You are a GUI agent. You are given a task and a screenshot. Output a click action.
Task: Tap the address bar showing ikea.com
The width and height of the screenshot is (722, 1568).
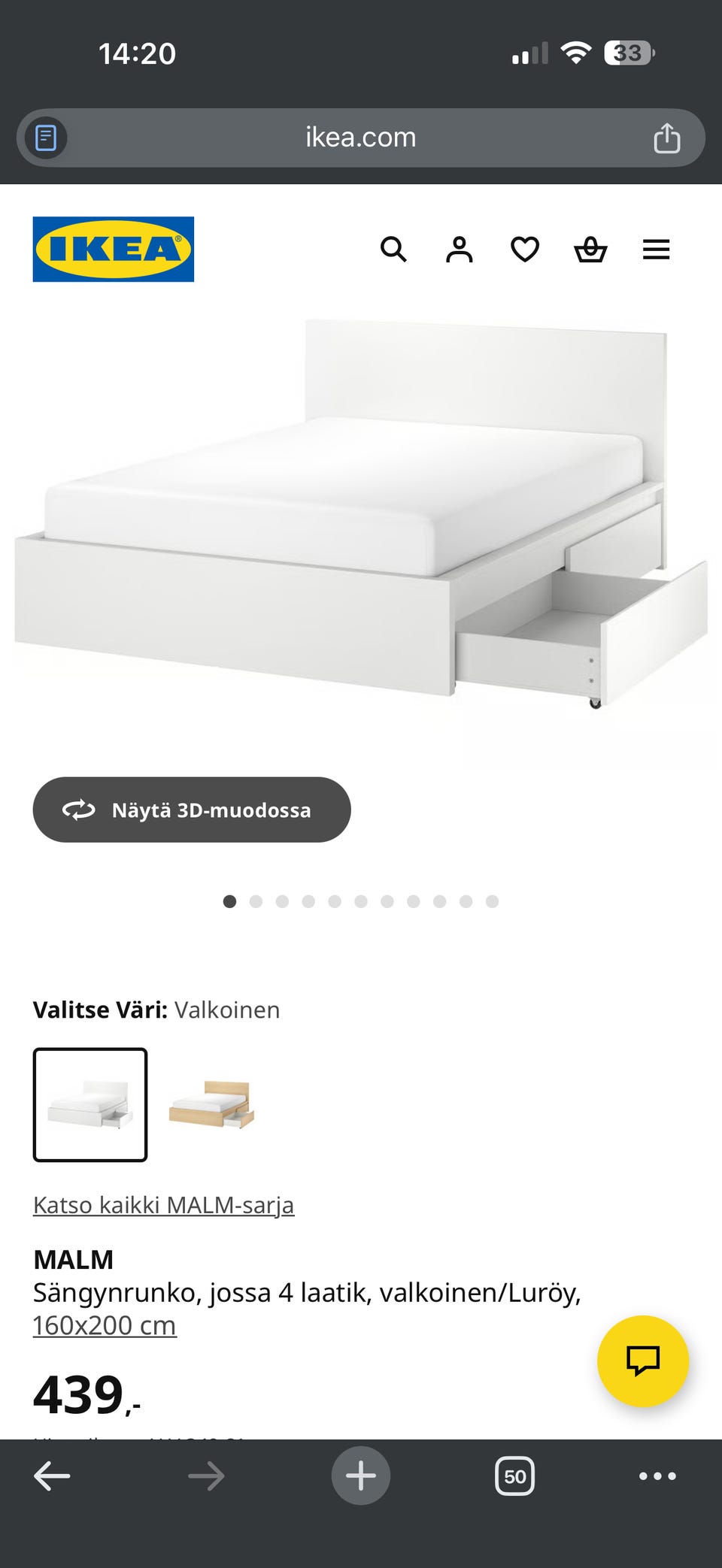[x=361, y=137]
